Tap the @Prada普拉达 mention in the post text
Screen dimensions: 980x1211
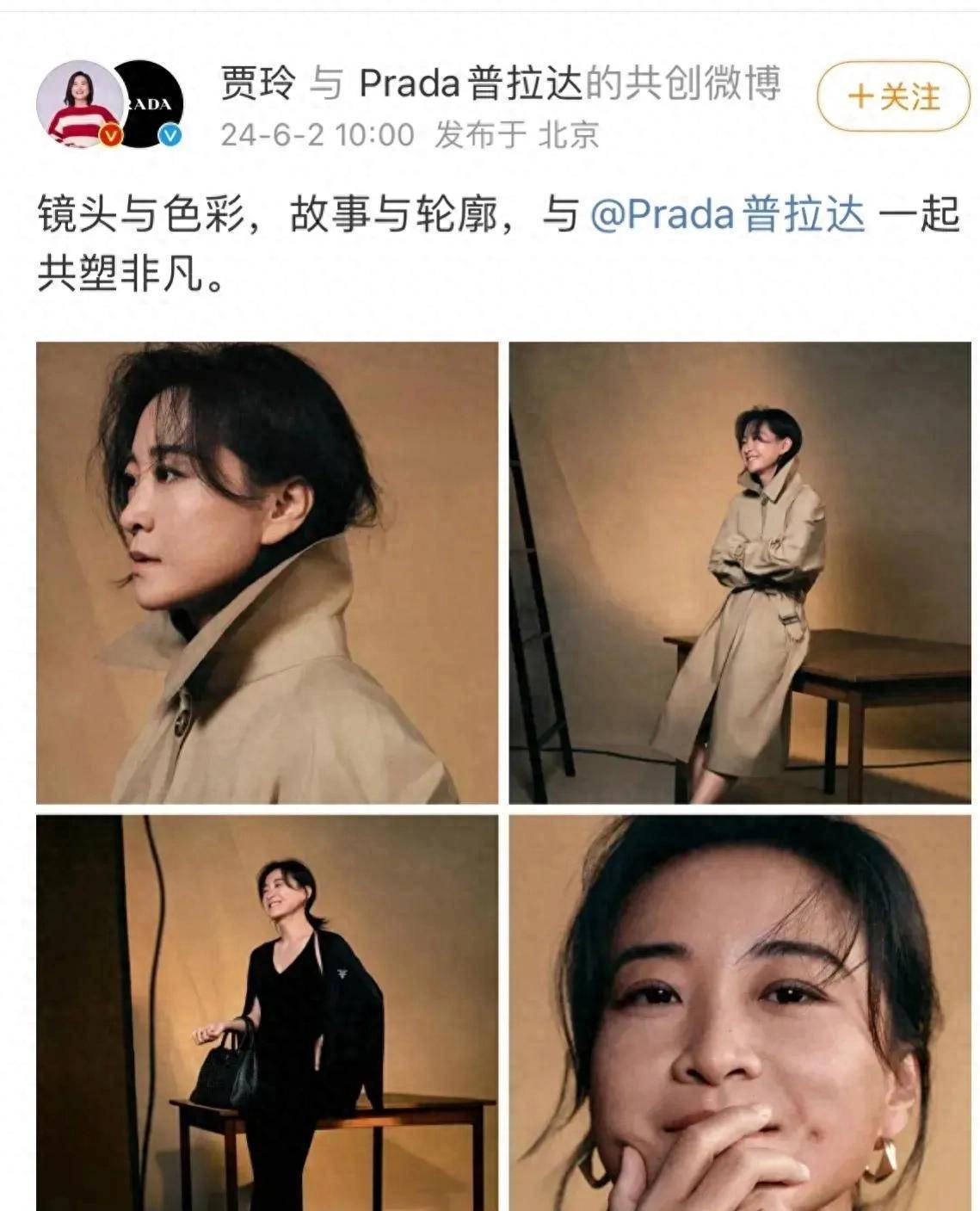pos(727,214)
